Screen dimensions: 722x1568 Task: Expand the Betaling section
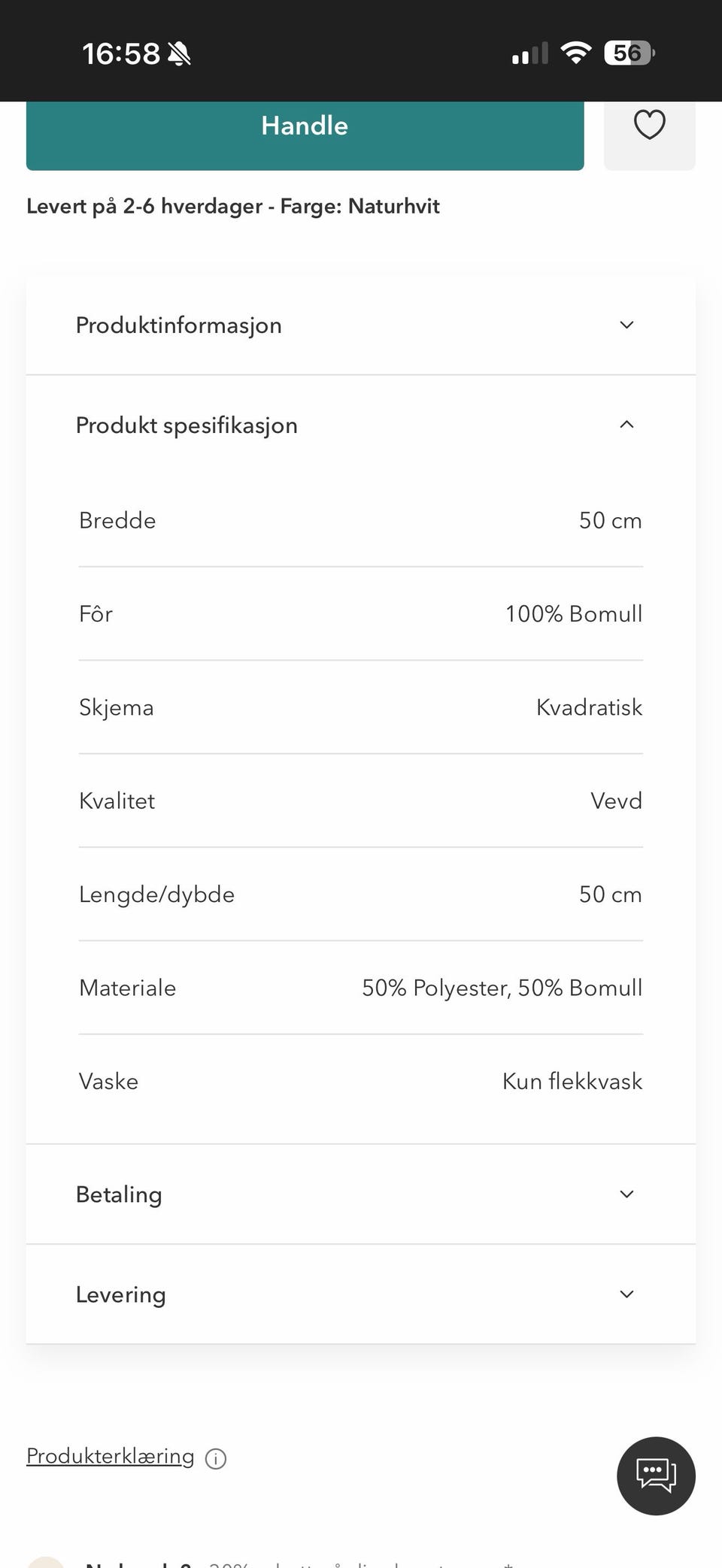coord(361,1194)
